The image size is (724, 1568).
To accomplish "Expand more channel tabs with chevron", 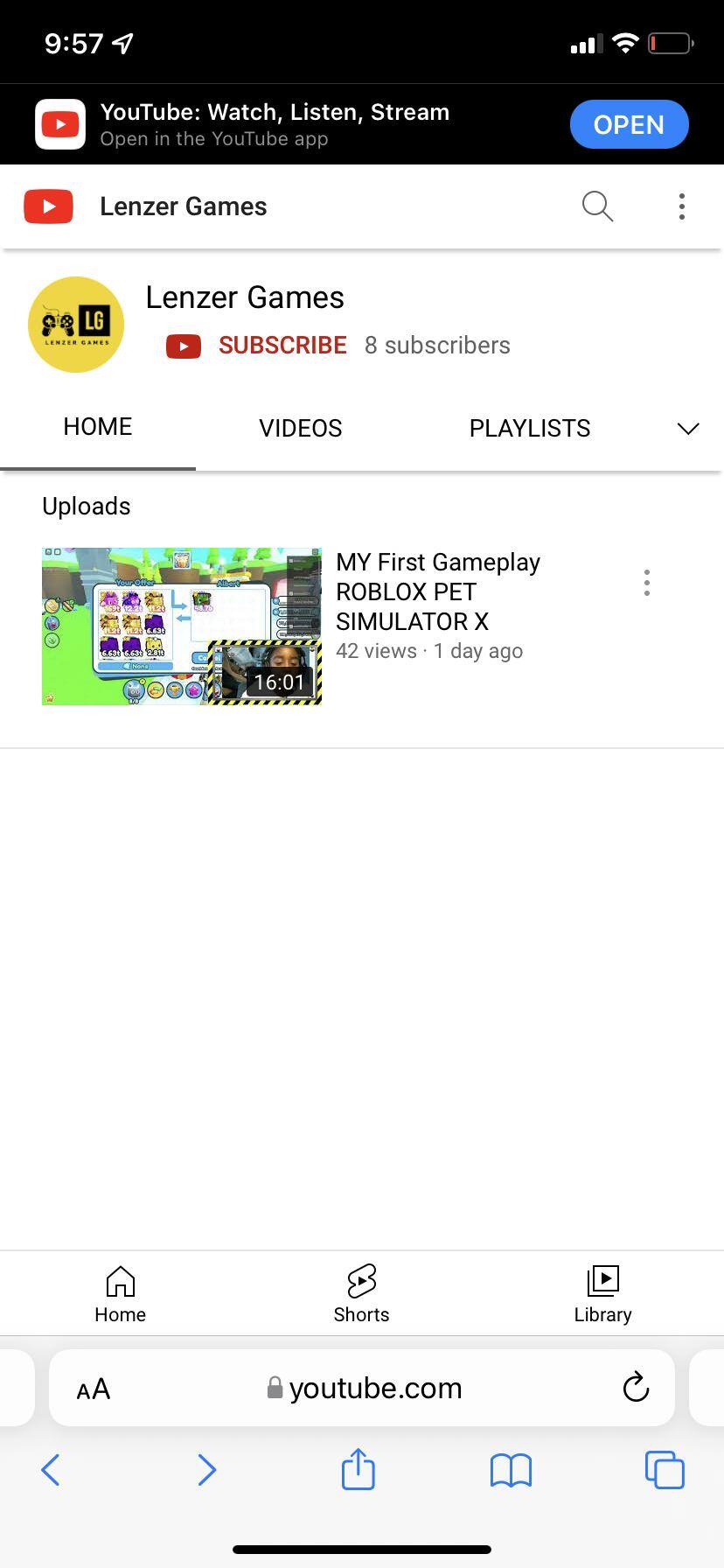I will tap(688, 428).
